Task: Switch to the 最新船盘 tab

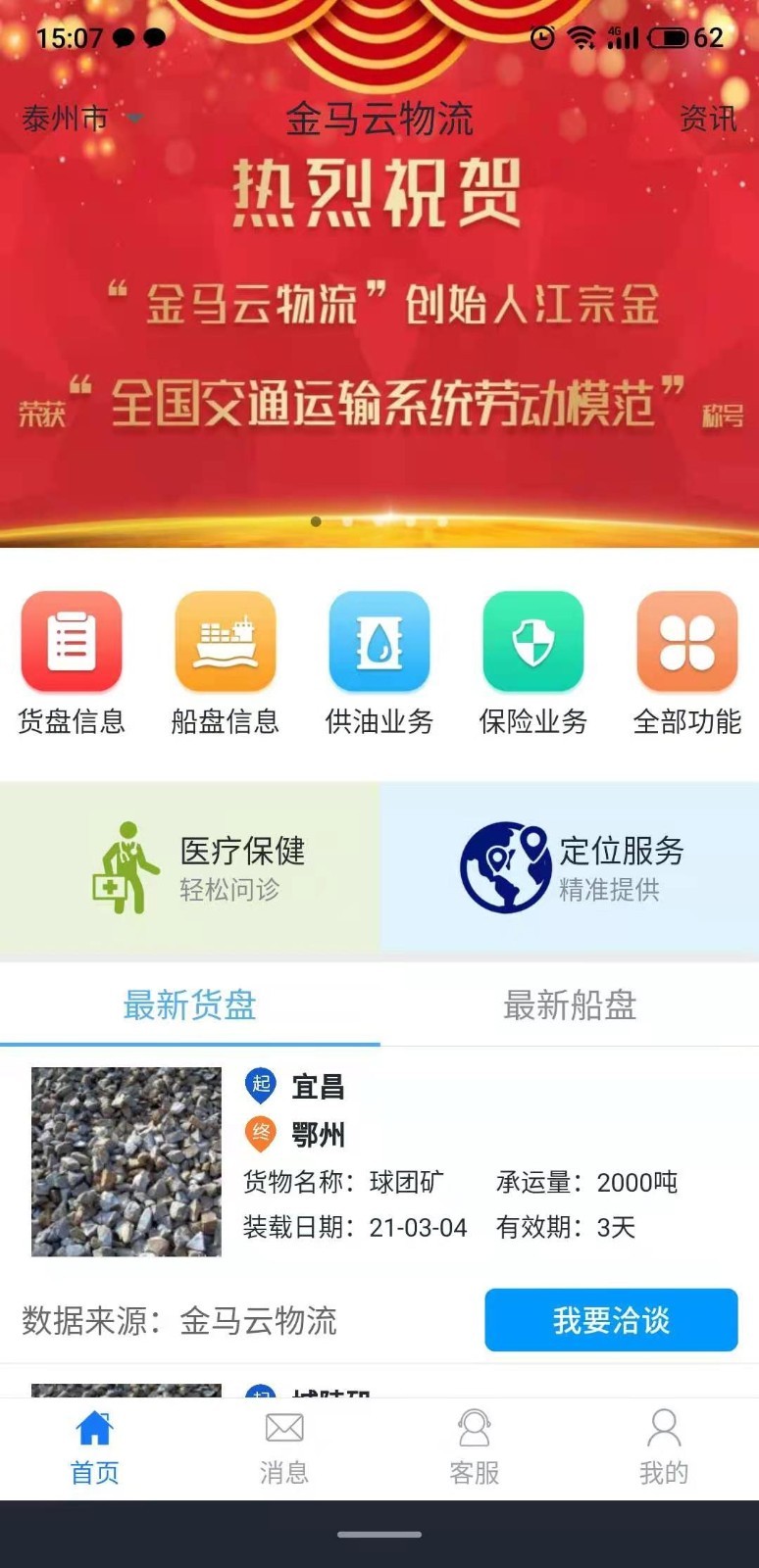Action: click(570, 1005)
